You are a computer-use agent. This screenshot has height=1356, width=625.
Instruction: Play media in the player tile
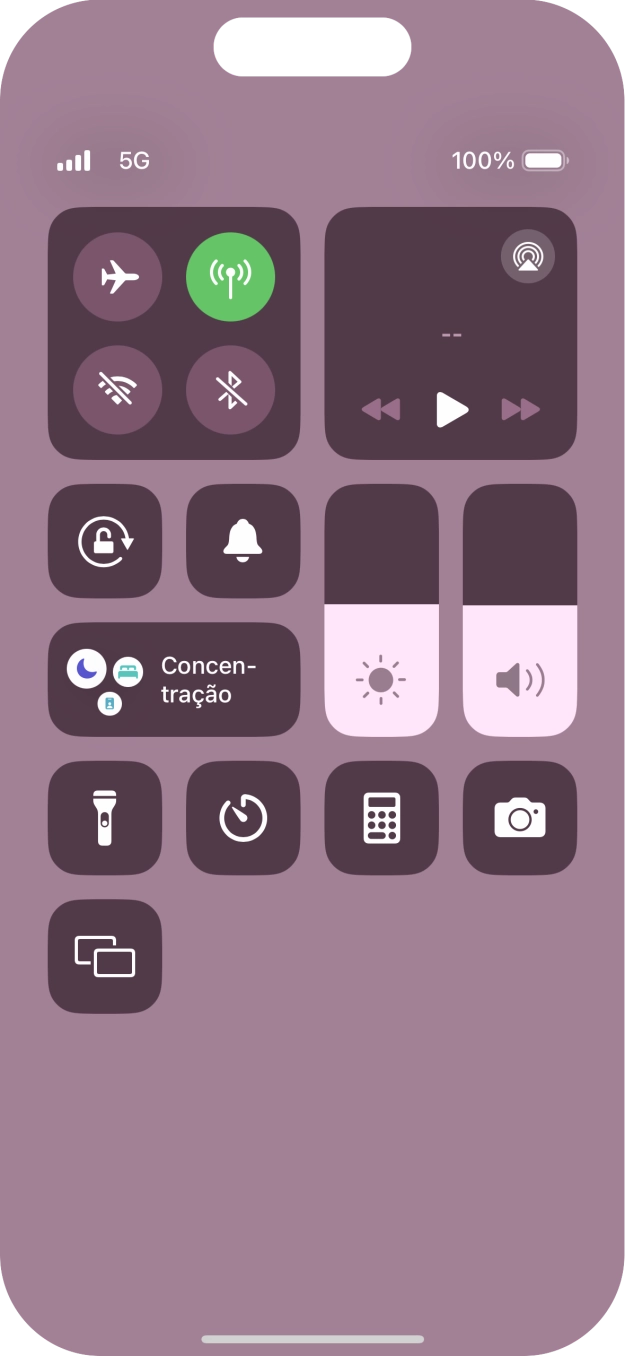click(x=452, y=409)
